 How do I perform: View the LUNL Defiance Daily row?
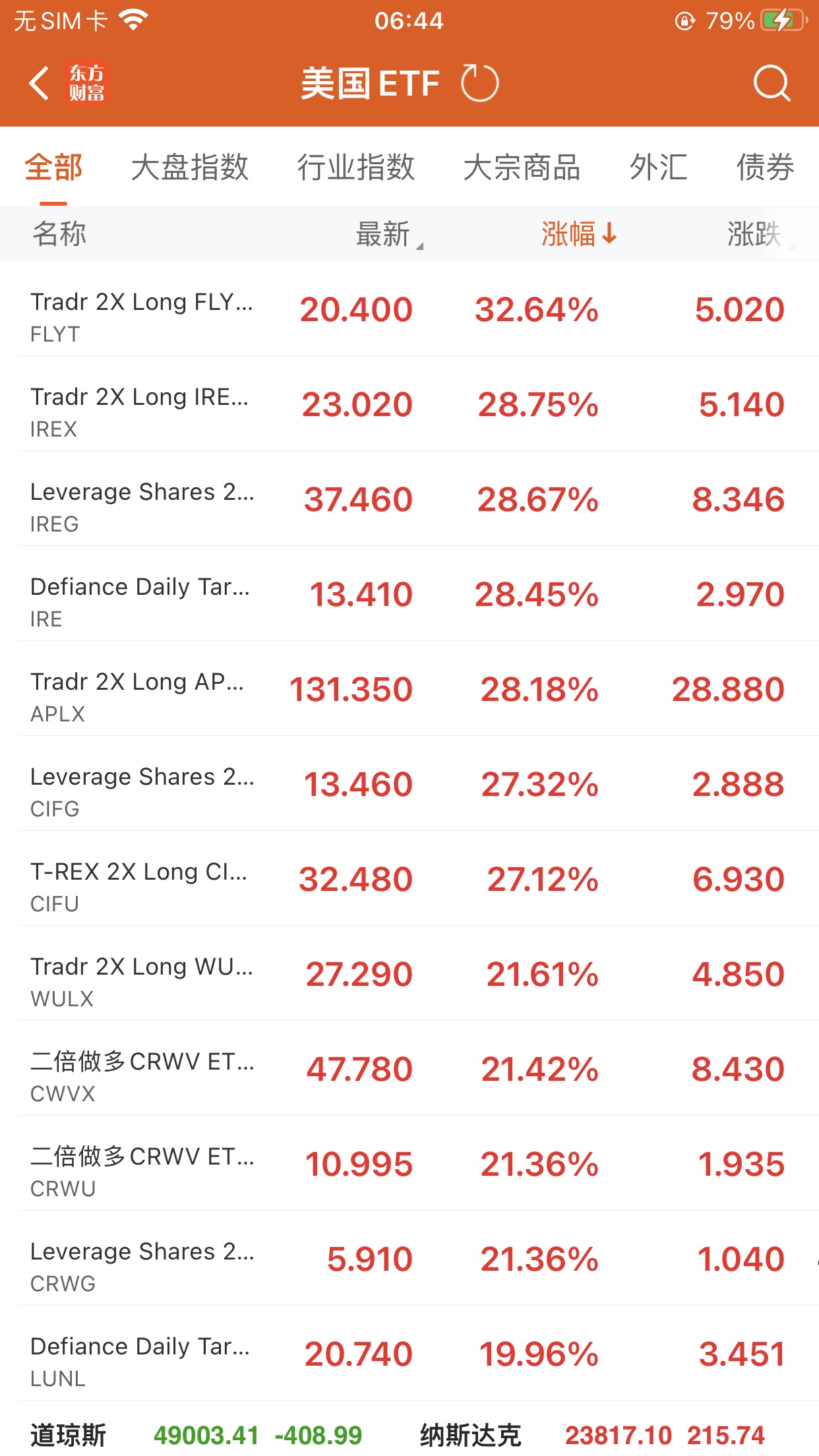click(x=409, y=1354)
